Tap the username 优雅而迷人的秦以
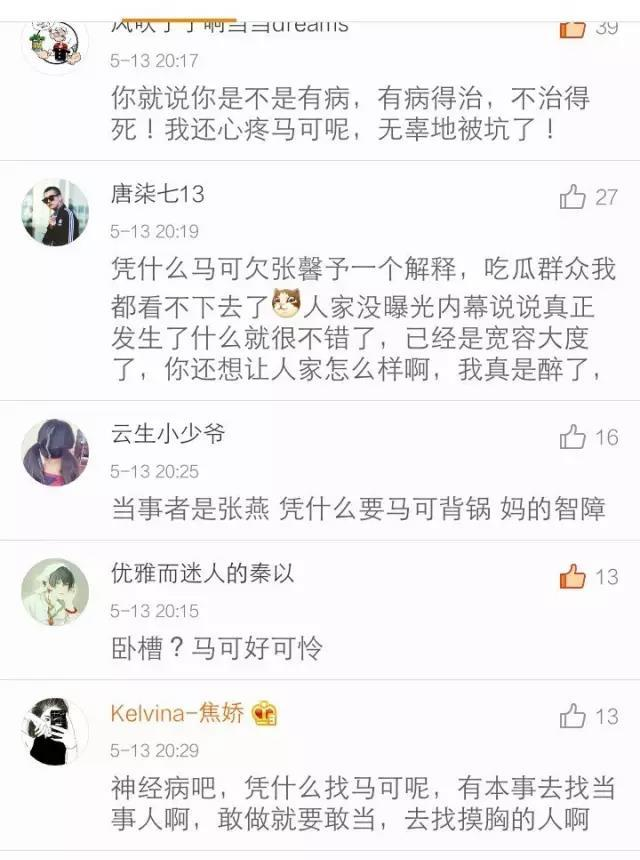The width and height of the screenshot is (640, 860). (202, 574)
